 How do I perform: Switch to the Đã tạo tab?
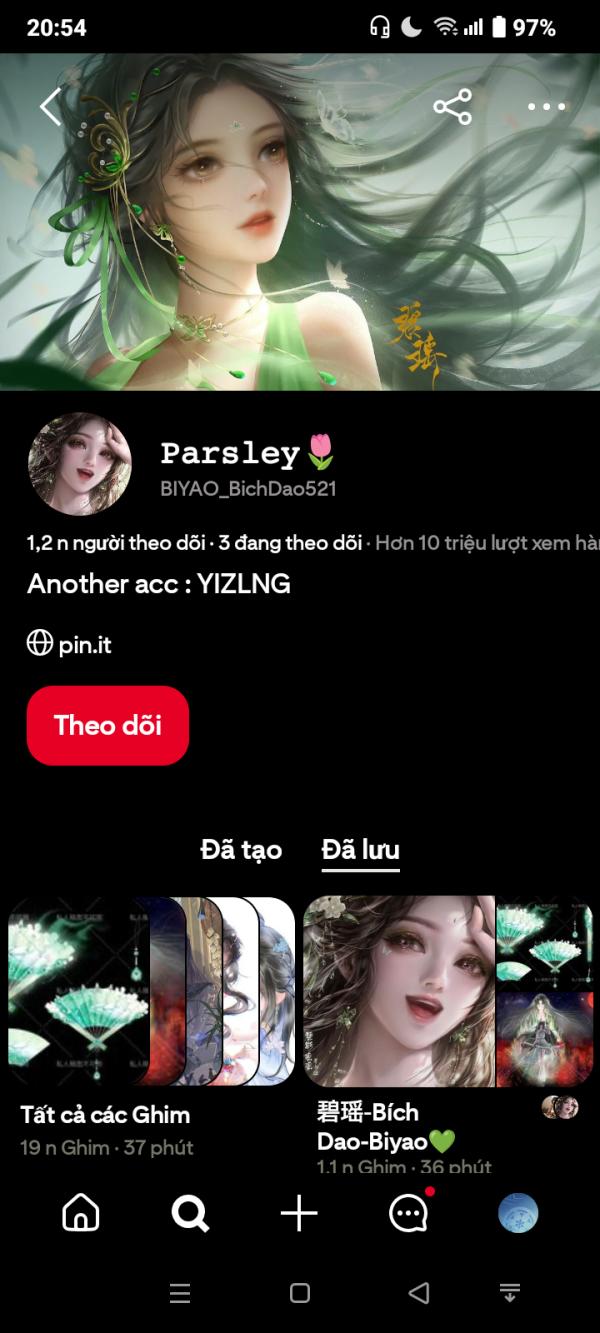tap(241, 850)
